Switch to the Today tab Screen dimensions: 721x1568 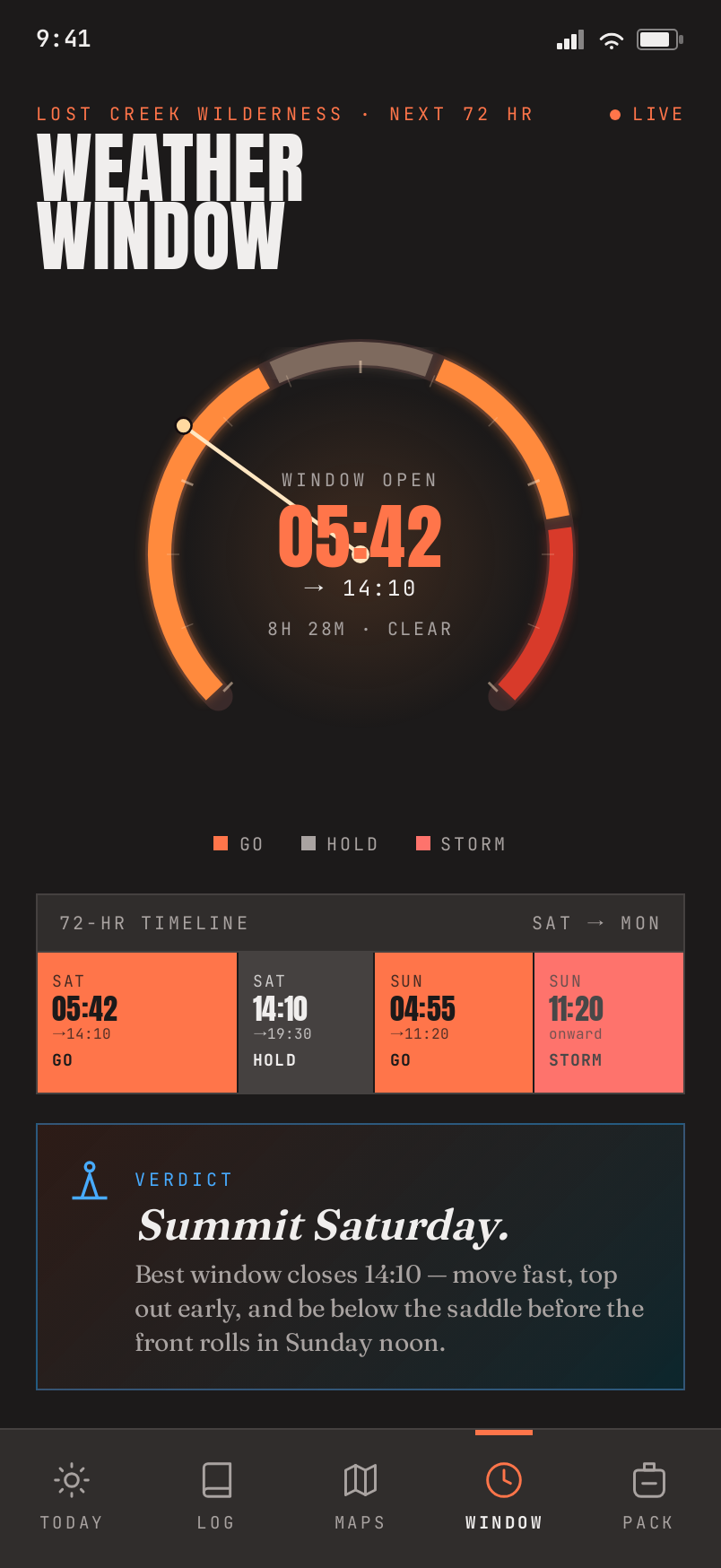tap(72, 1496)
